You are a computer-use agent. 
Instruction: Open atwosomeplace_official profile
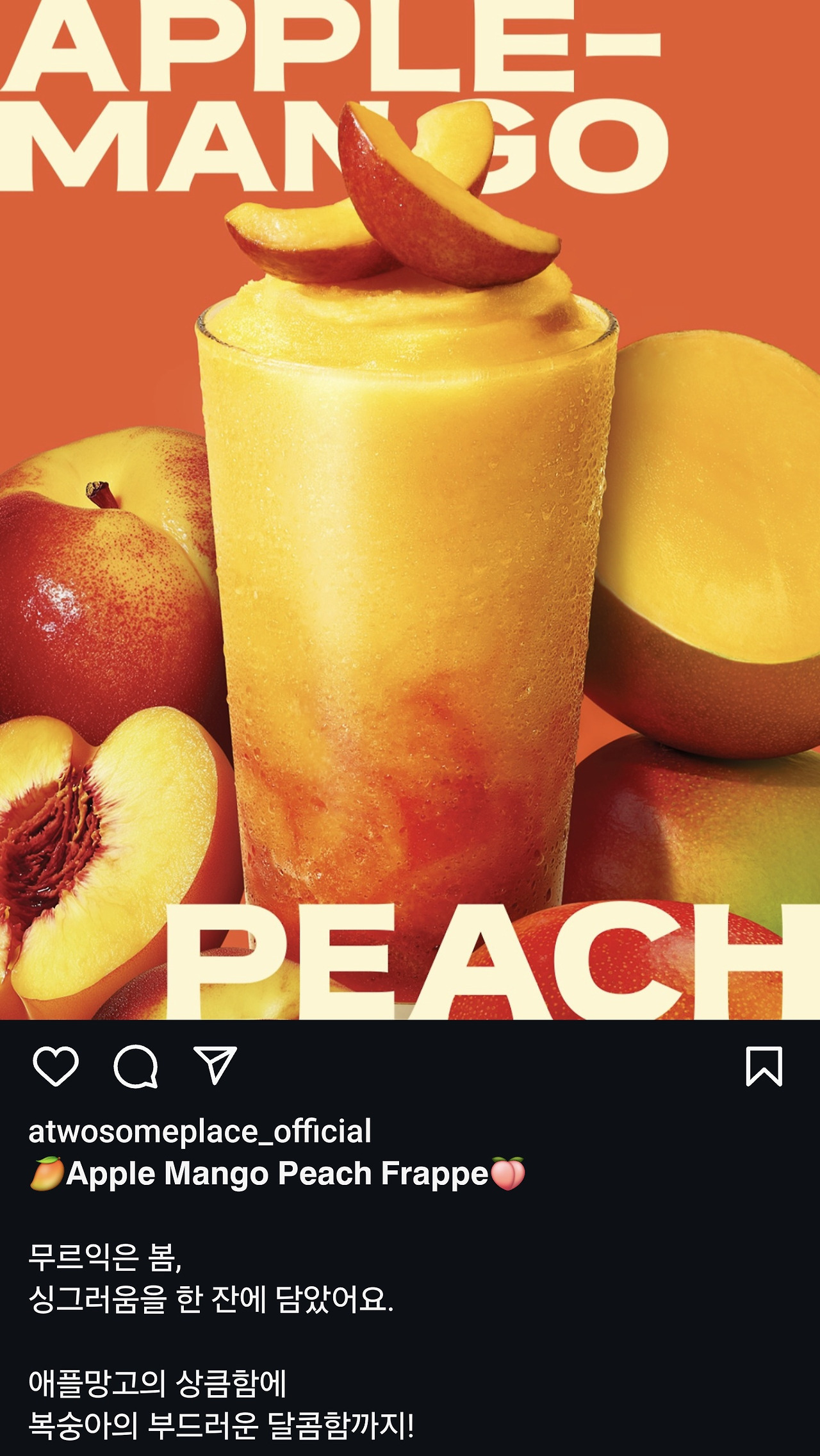tap(200, 1131)
